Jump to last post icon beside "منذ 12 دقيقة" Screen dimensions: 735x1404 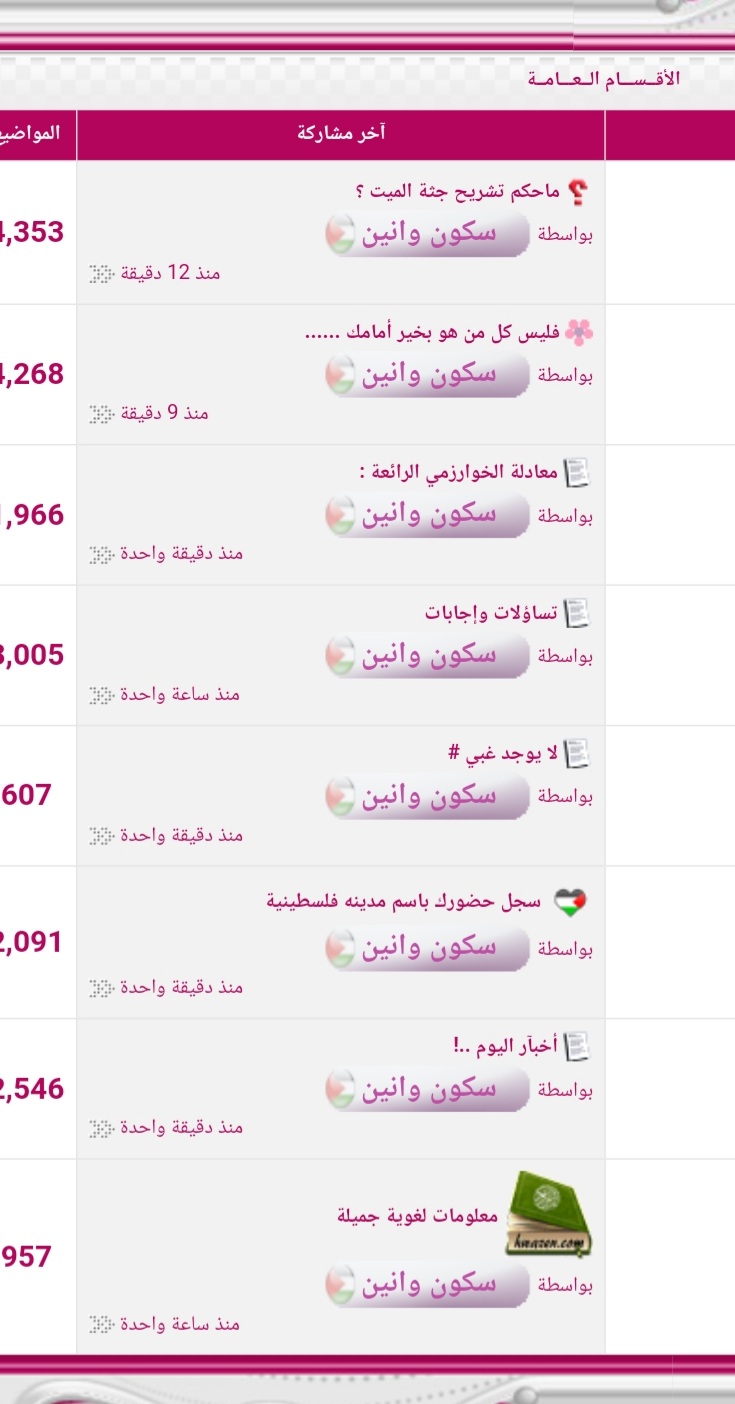[x=101, y=272]
